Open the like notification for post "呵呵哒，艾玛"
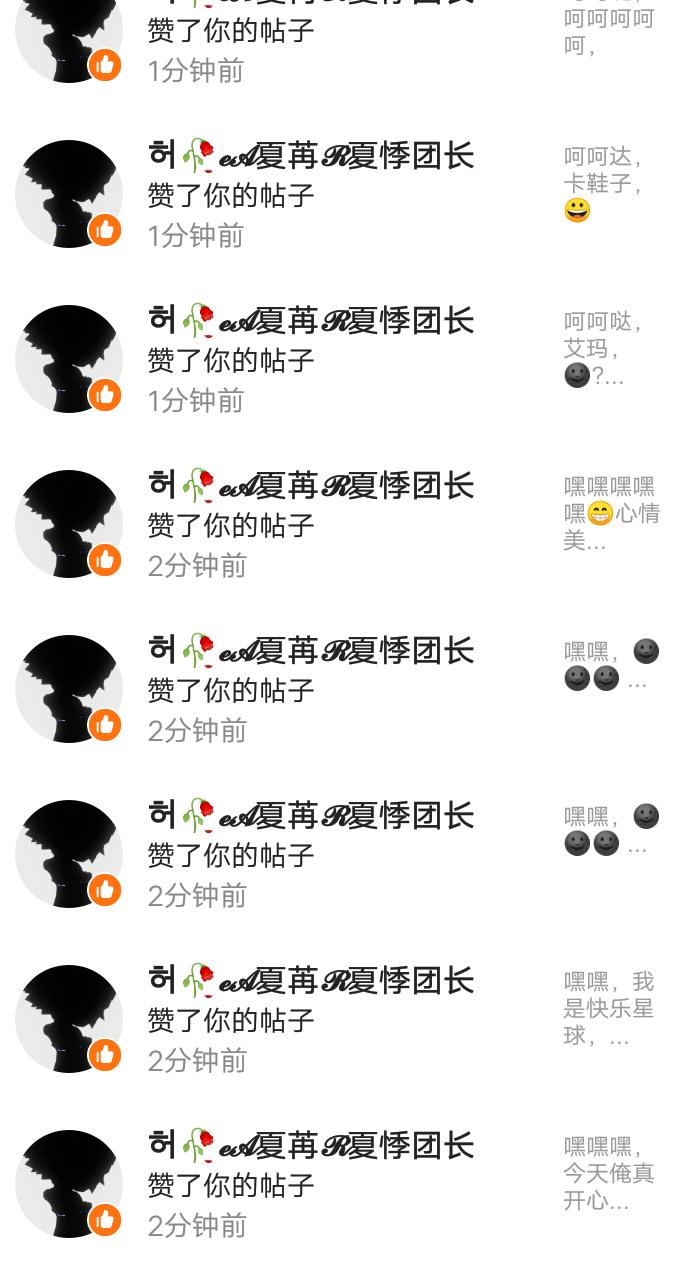The width and height of the screenshot is (684, 1279). pyautogui.click(x=310, y=360)
